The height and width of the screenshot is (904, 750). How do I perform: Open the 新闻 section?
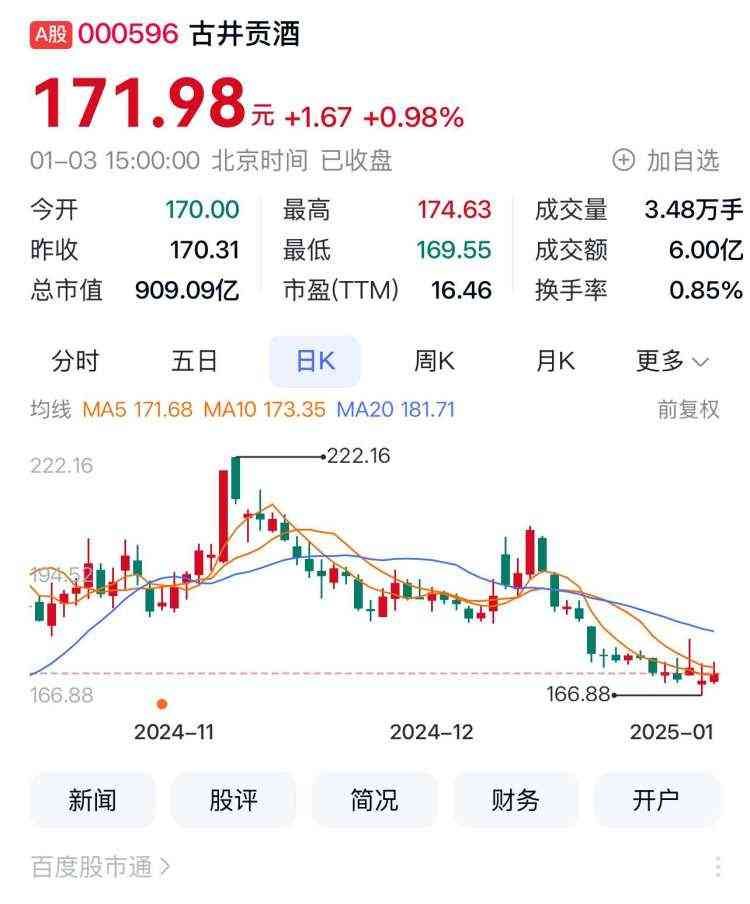pos(92,800)
